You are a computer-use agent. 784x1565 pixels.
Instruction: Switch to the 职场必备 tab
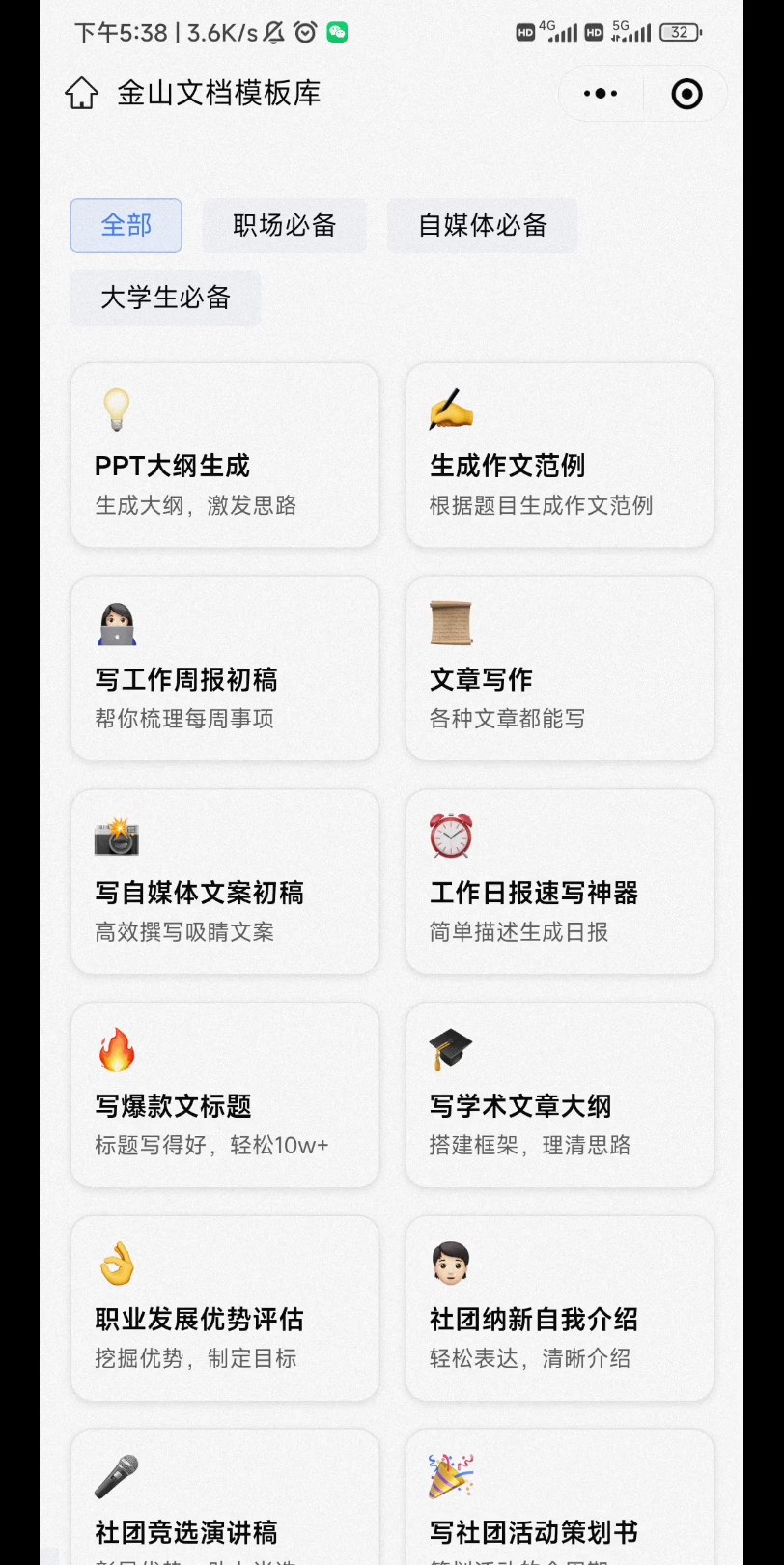[x=284, y=225]
